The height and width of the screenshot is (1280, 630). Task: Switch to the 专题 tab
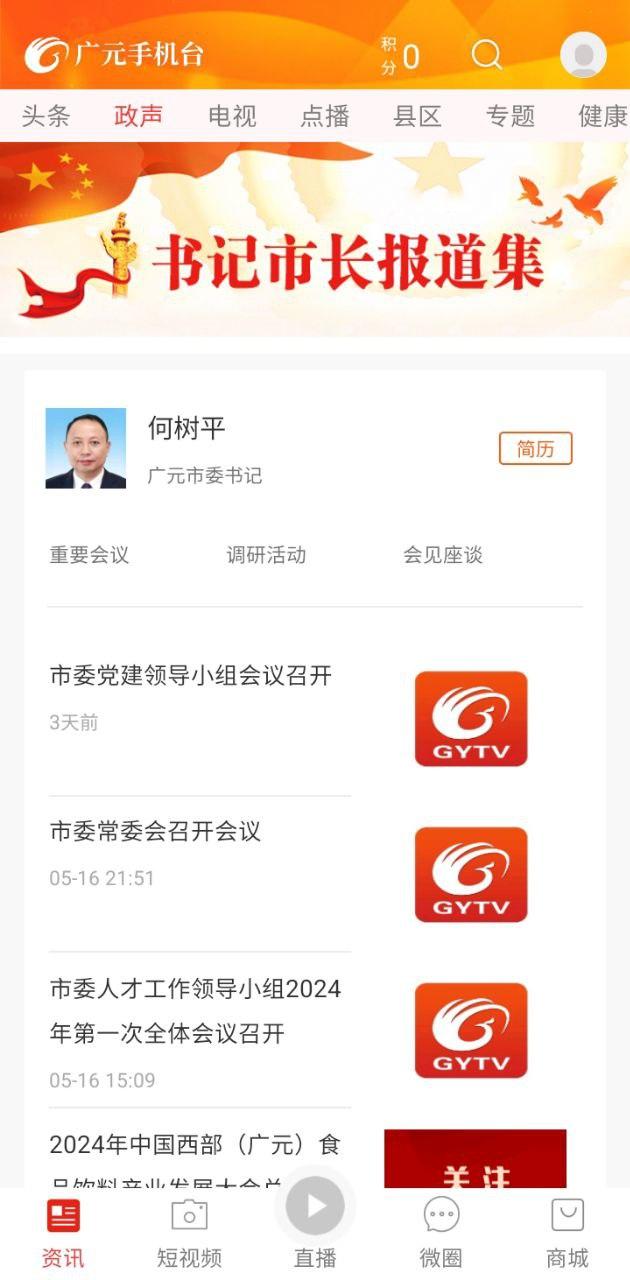point(510,116)
